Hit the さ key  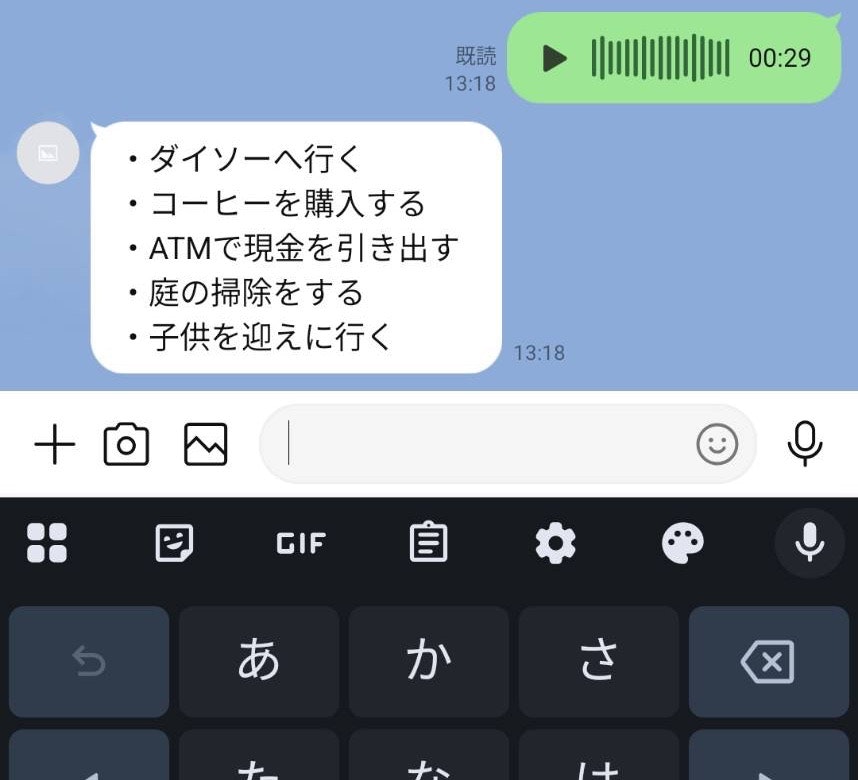(x=599, y=661)
